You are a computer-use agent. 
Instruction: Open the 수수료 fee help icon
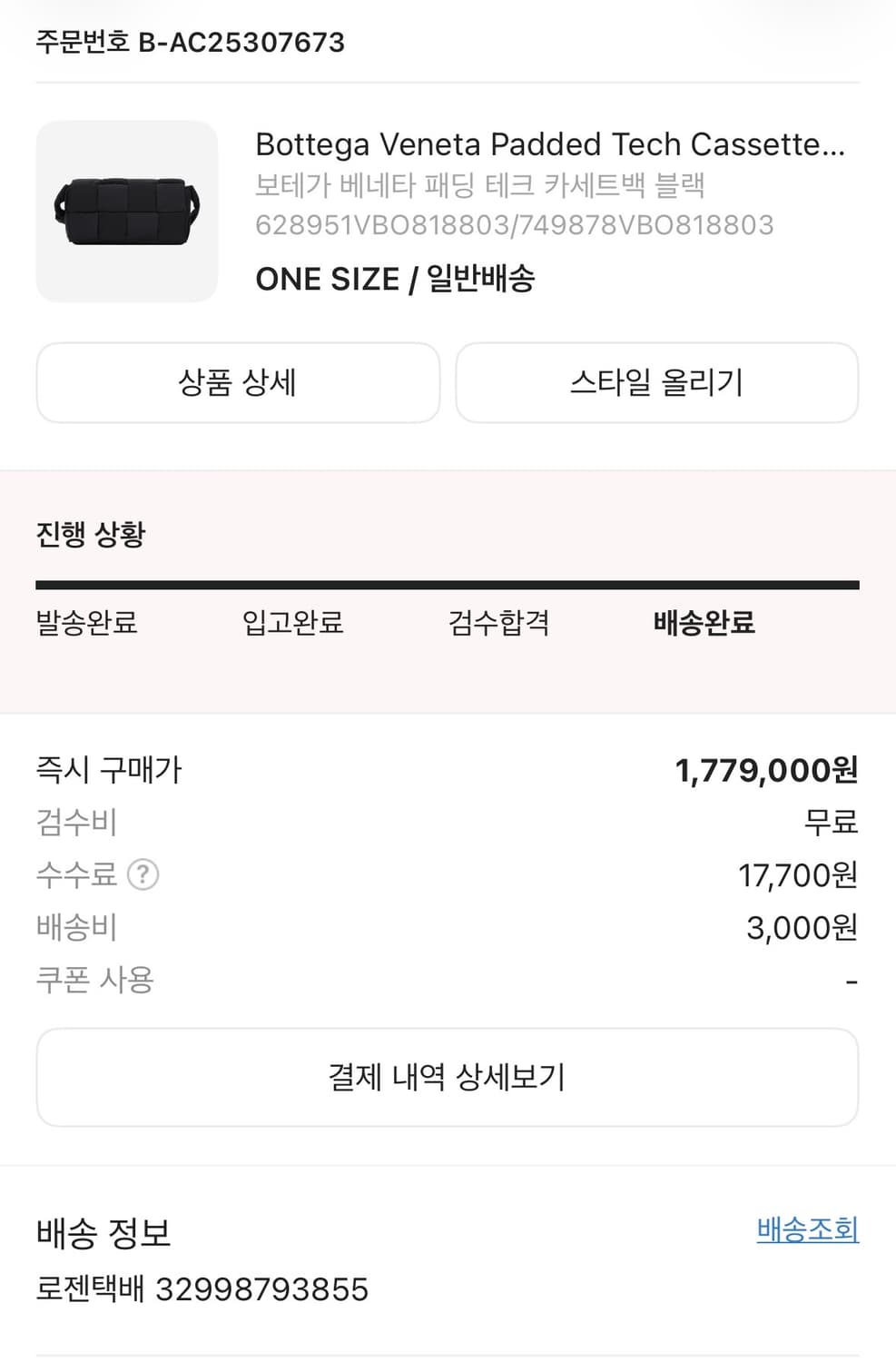tap(143, 875)
